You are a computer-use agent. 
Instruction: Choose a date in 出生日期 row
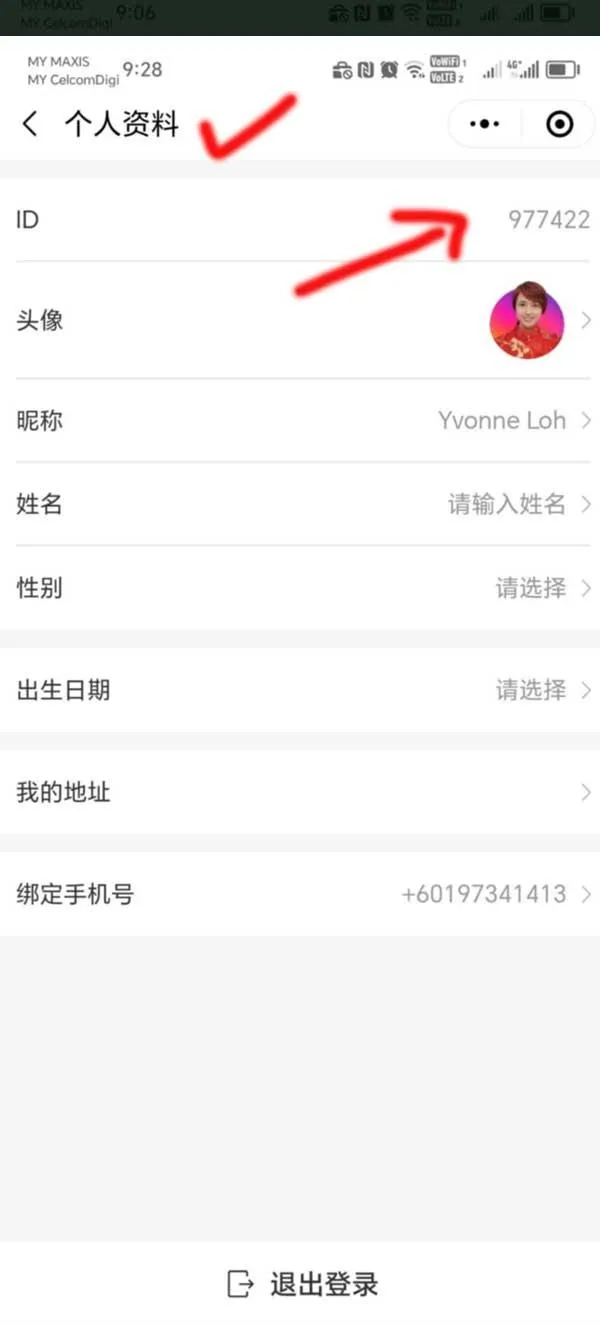click(x=300, y=690)
